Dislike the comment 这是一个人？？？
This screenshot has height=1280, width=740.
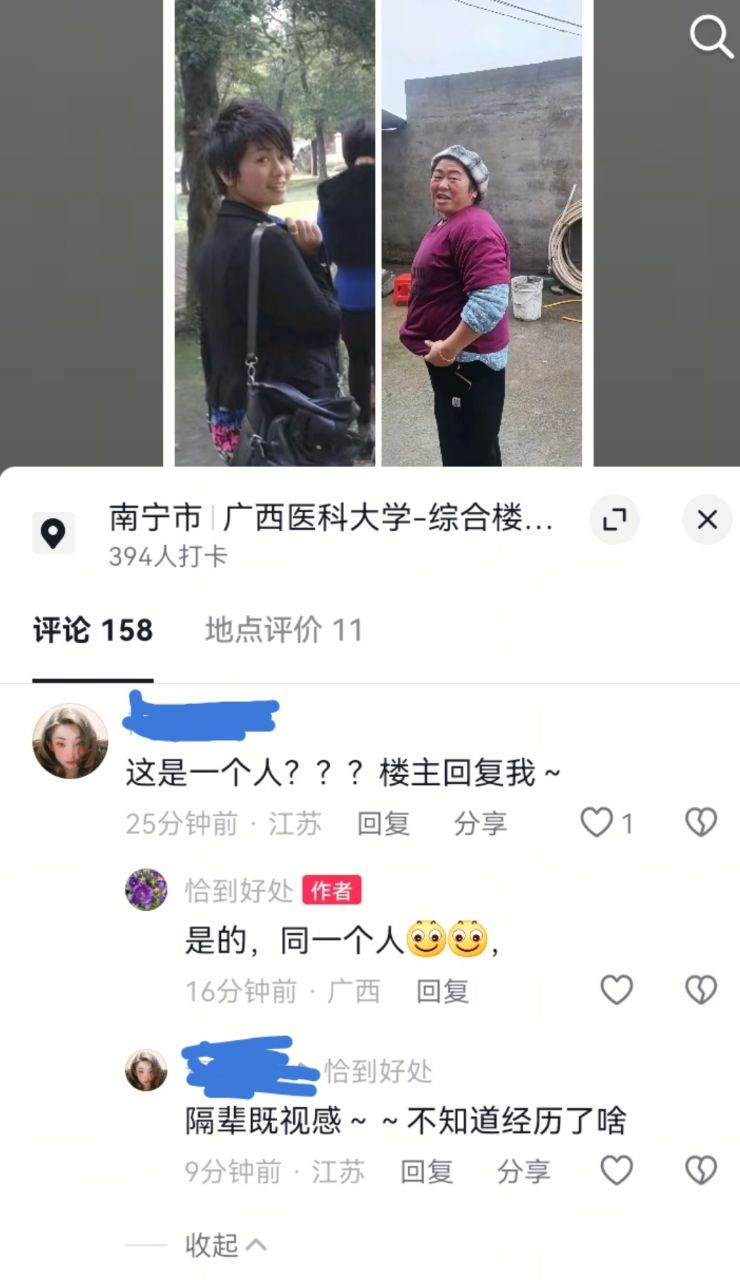pos(701,823)
